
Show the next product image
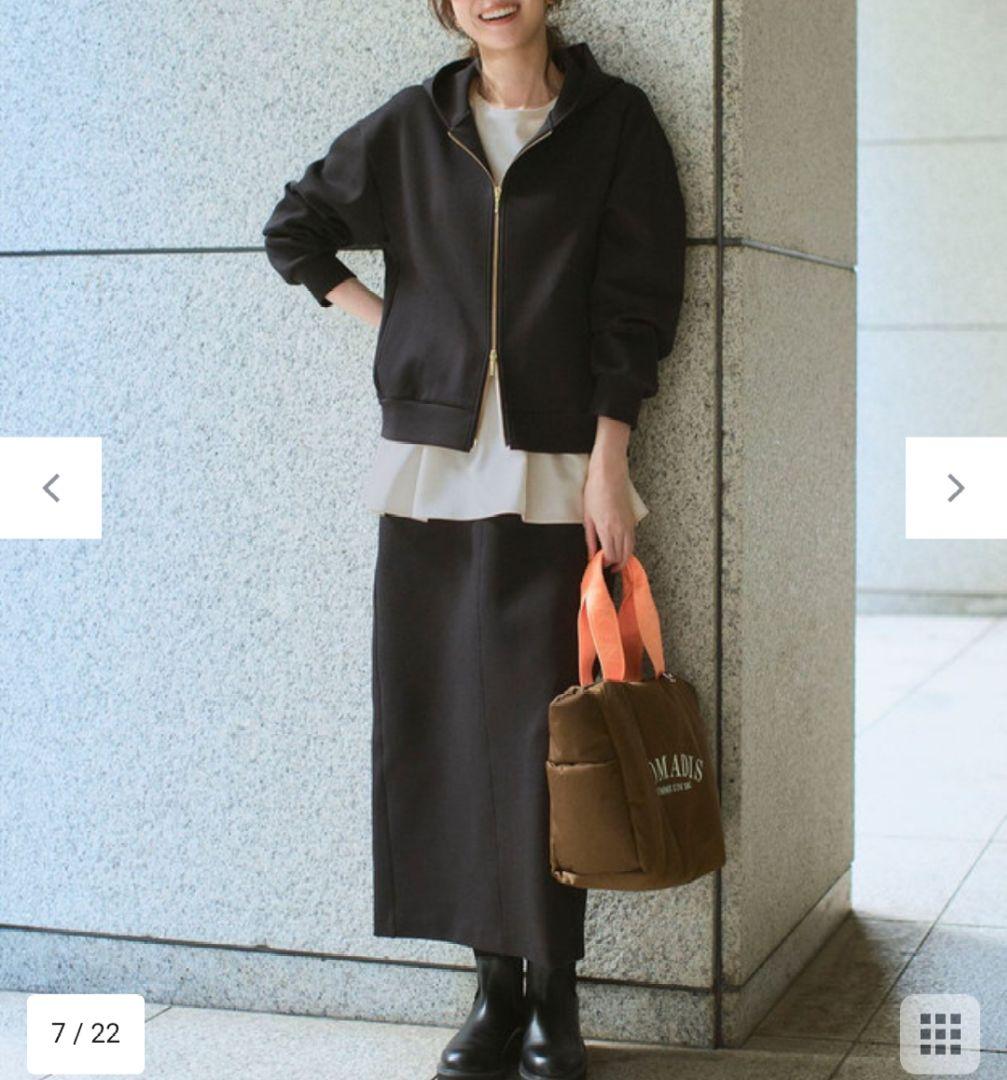pyautogui.click(x=955, y=488)
